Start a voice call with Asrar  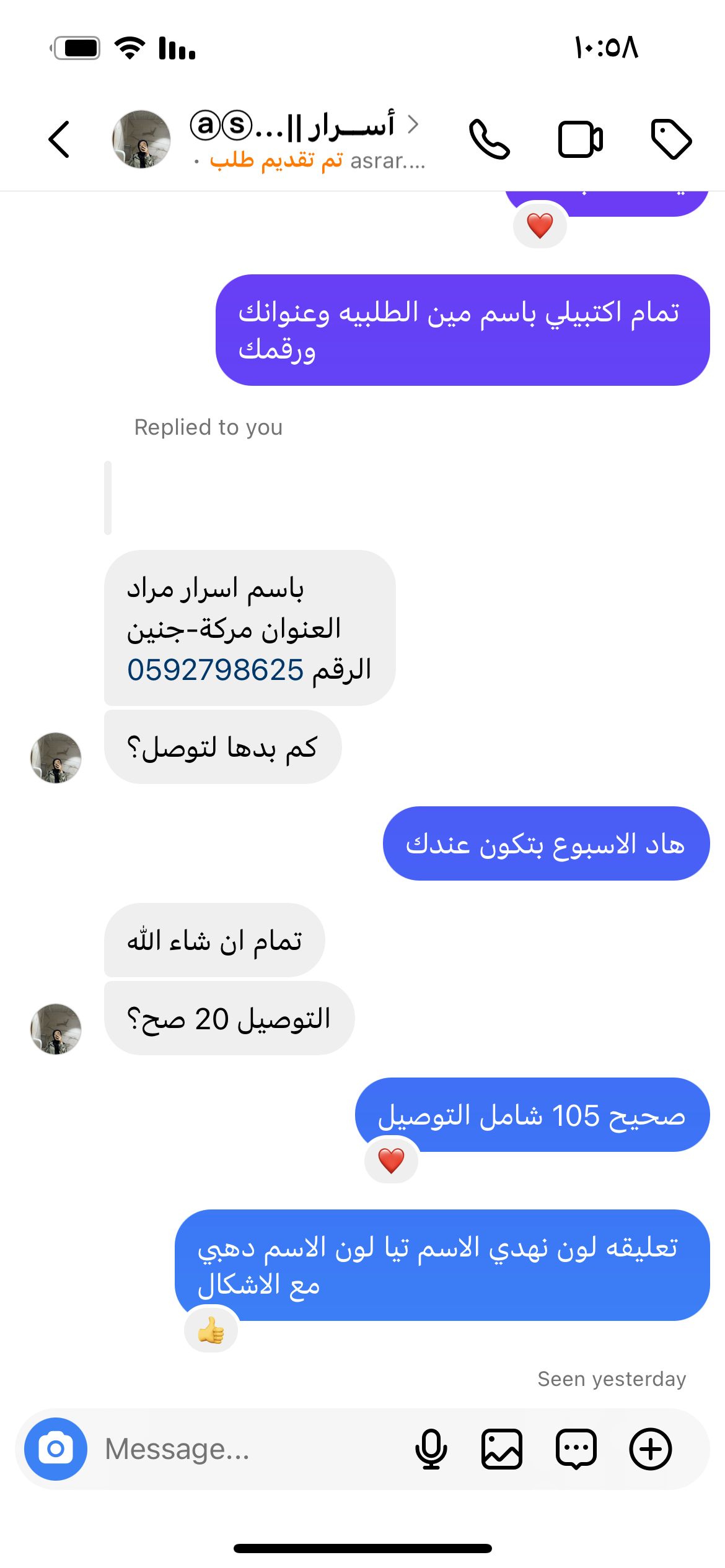[x=489, y=139]
